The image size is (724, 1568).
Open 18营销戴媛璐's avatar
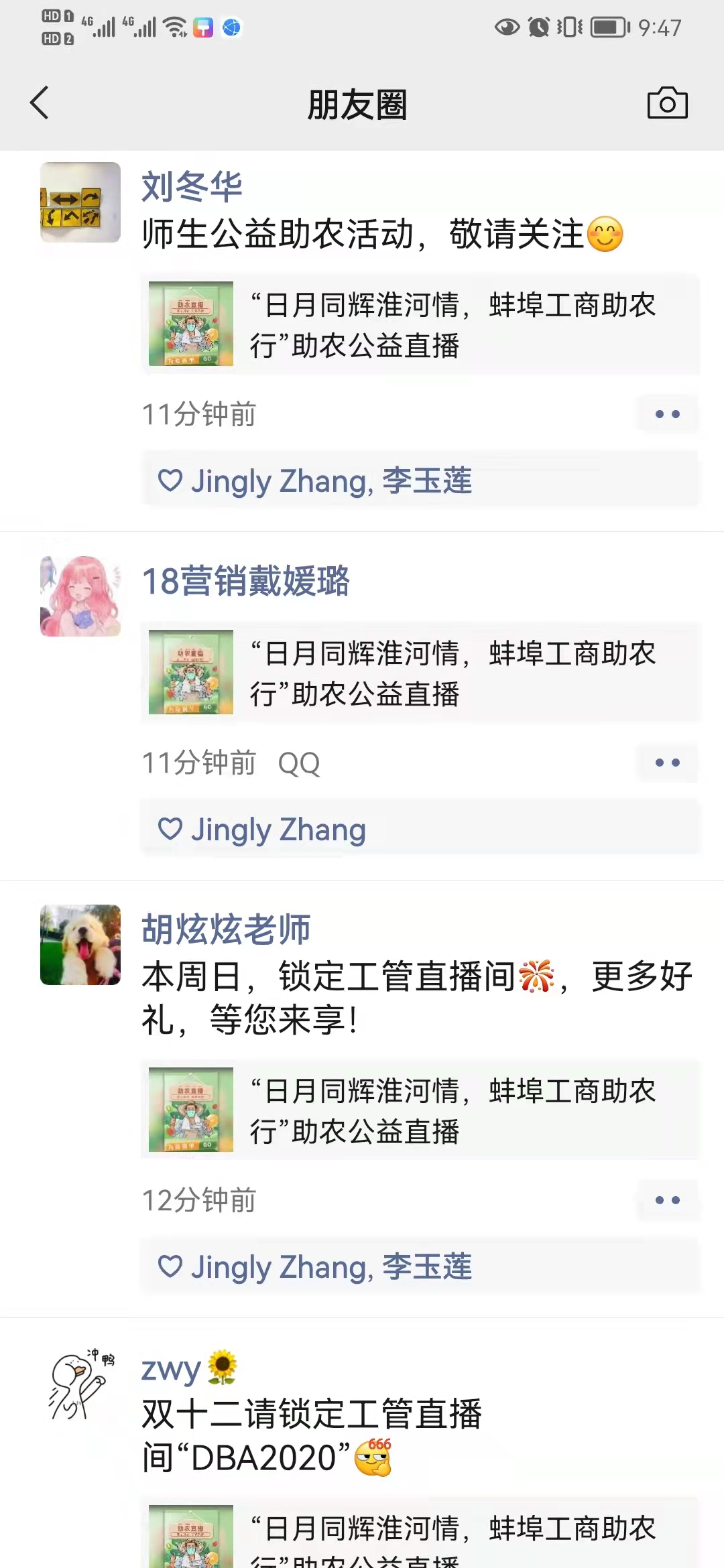click(x=80, y=596)
